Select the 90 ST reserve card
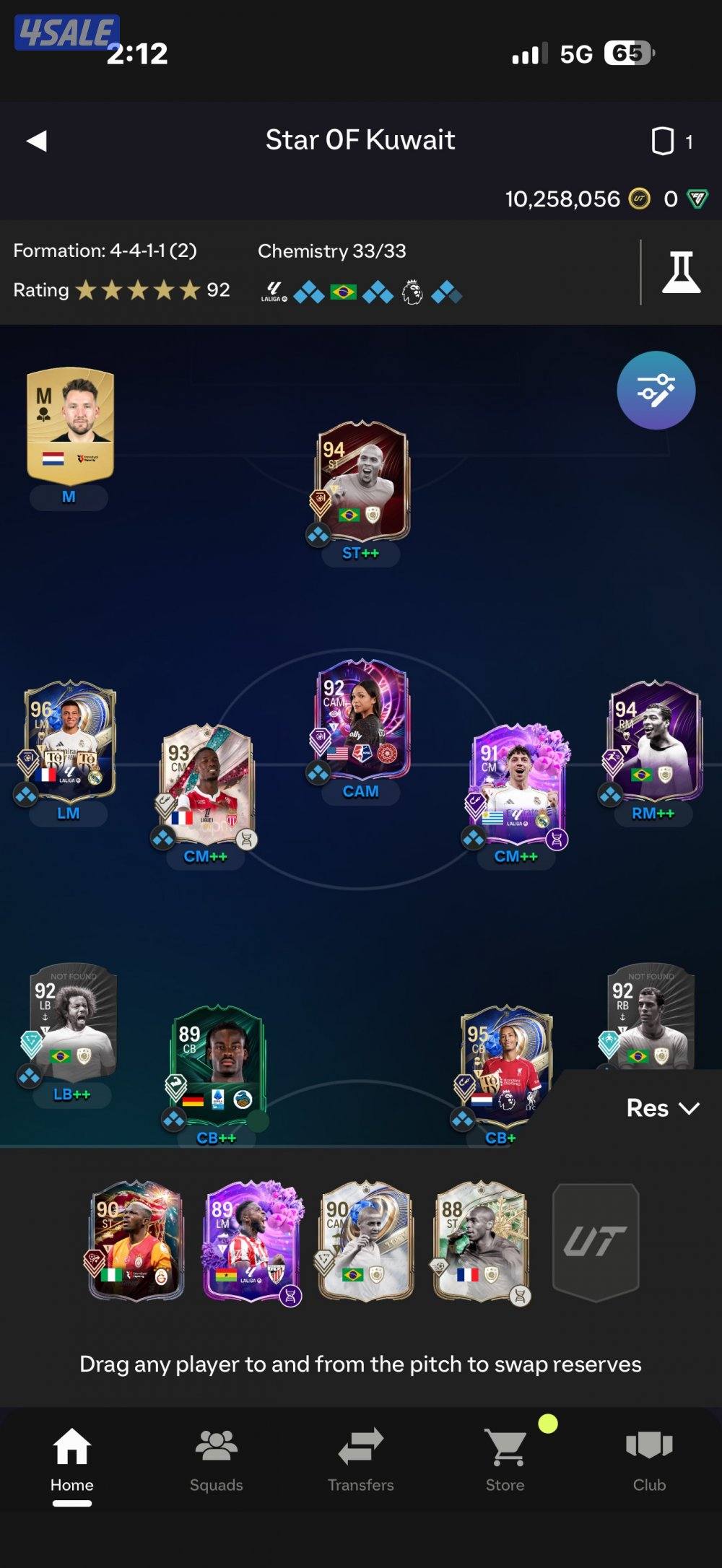 tap(136, 1240)
